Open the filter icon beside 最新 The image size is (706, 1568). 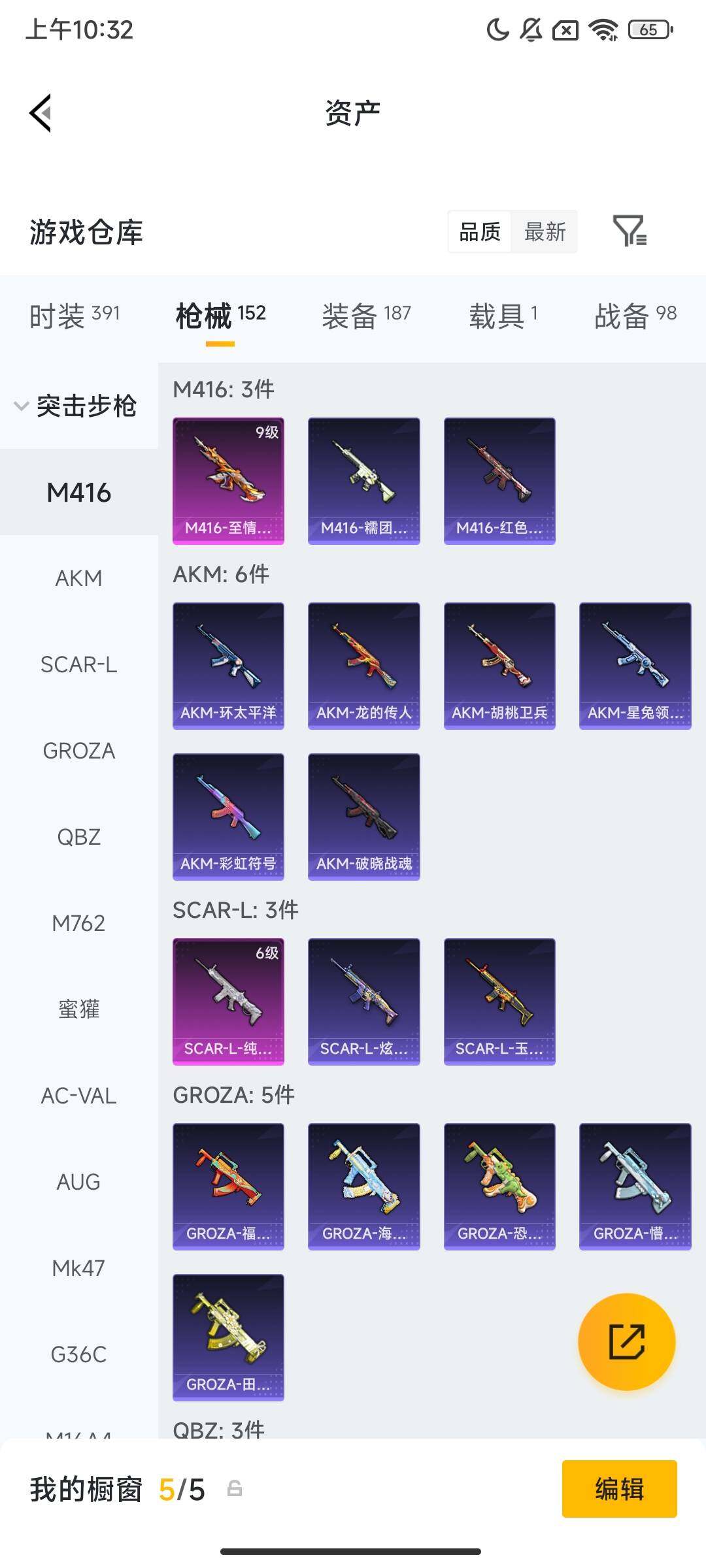point(629,231)
